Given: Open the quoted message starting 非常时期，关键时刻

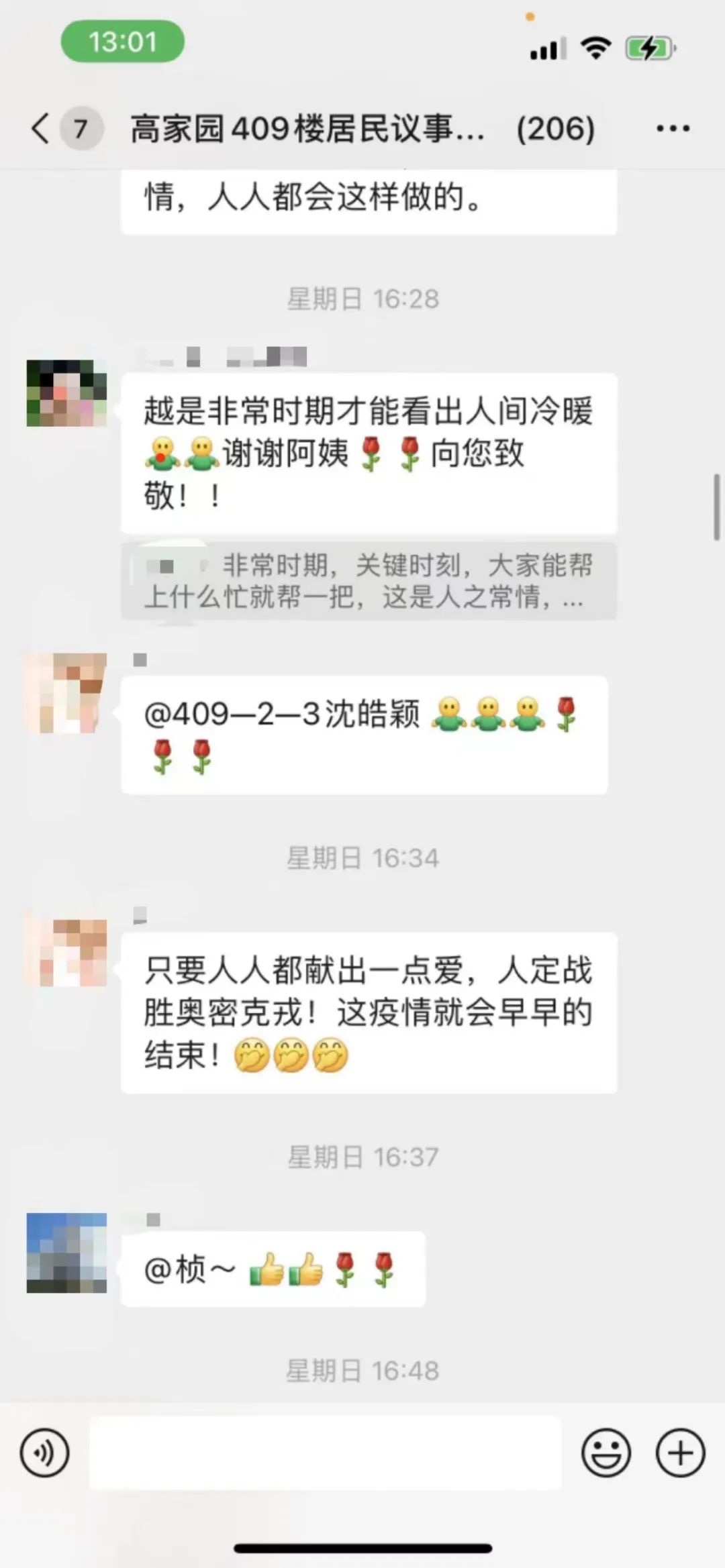Looking at the screenshot, I should click(x=368, y=581).
